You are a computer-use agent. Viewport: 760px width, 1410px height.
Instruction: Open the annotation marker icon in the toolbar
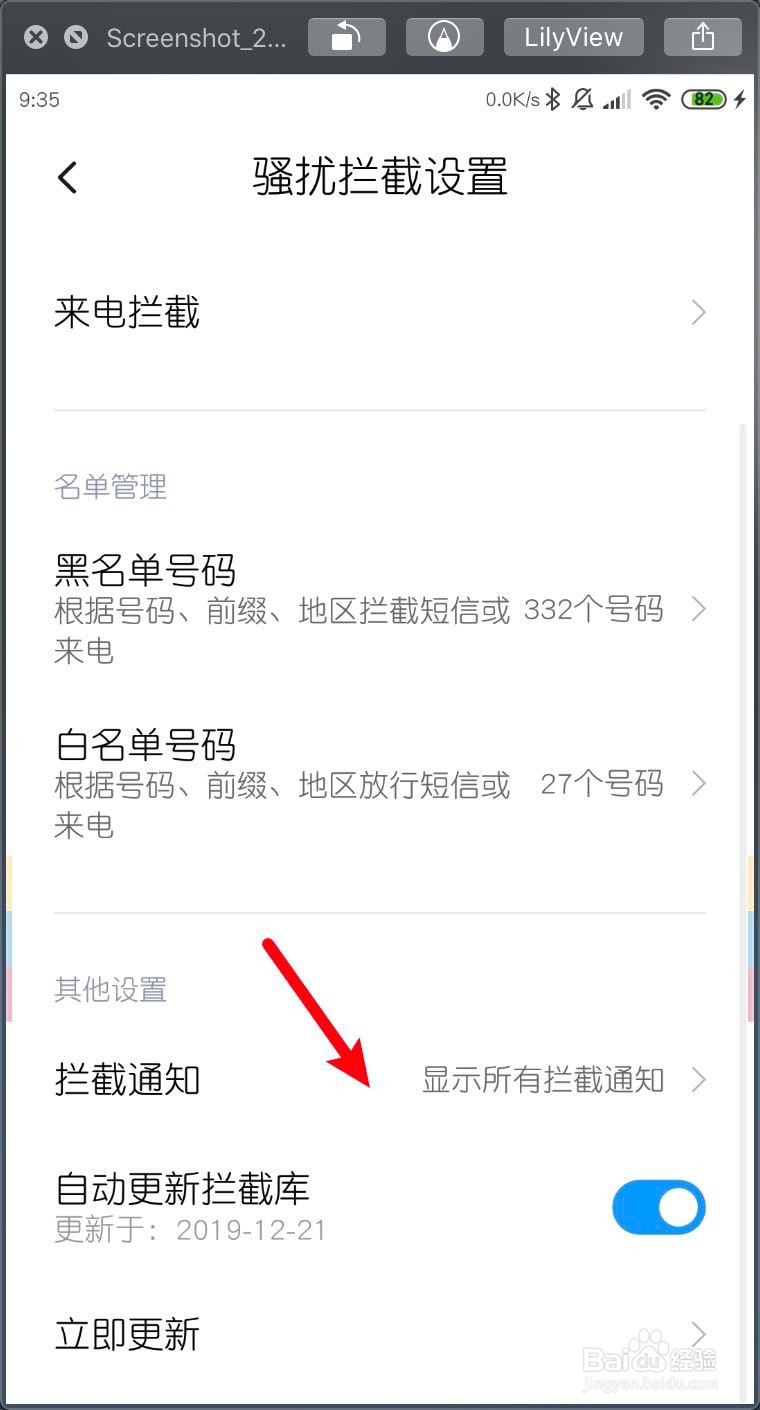click(x=444, y=36)
